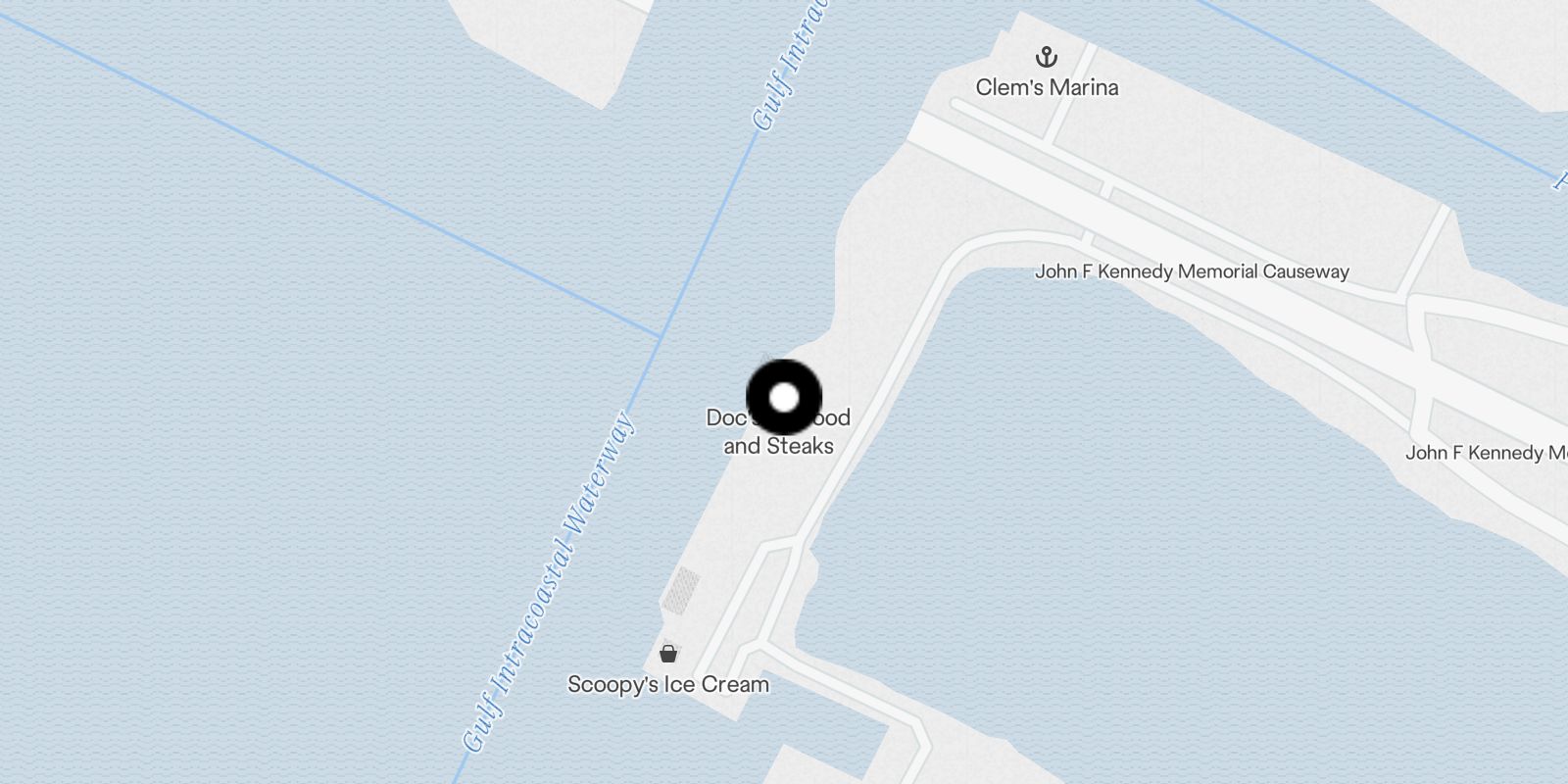Viewport: 1568px width, 784px height.
Task: Tap the black location marker pin
Action: 784,397
